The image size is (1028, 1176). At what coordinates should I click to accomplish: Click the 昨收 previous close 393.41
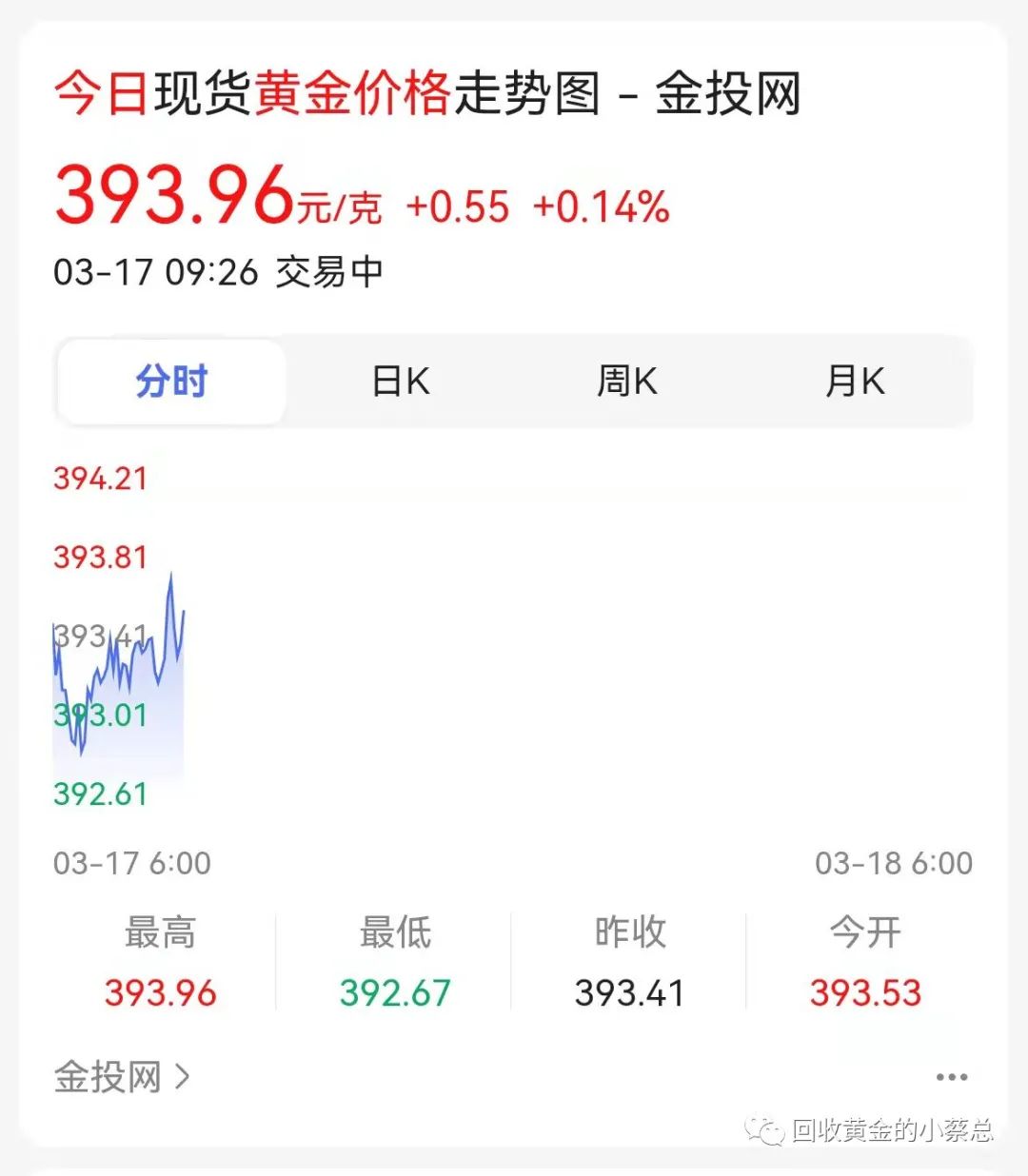point(629,992)
